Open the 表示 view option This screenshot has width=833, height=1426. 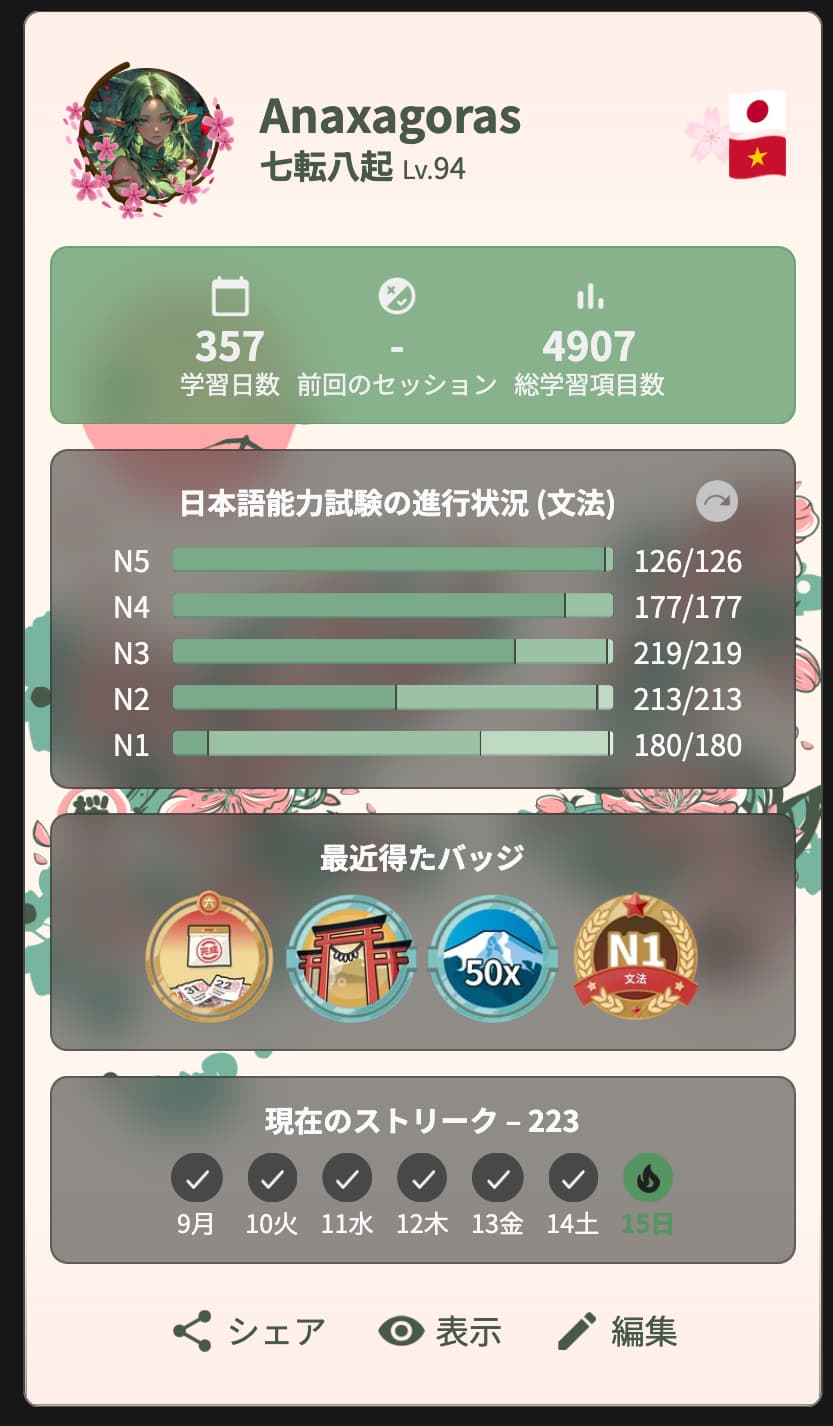click(x=439, y=1332)
